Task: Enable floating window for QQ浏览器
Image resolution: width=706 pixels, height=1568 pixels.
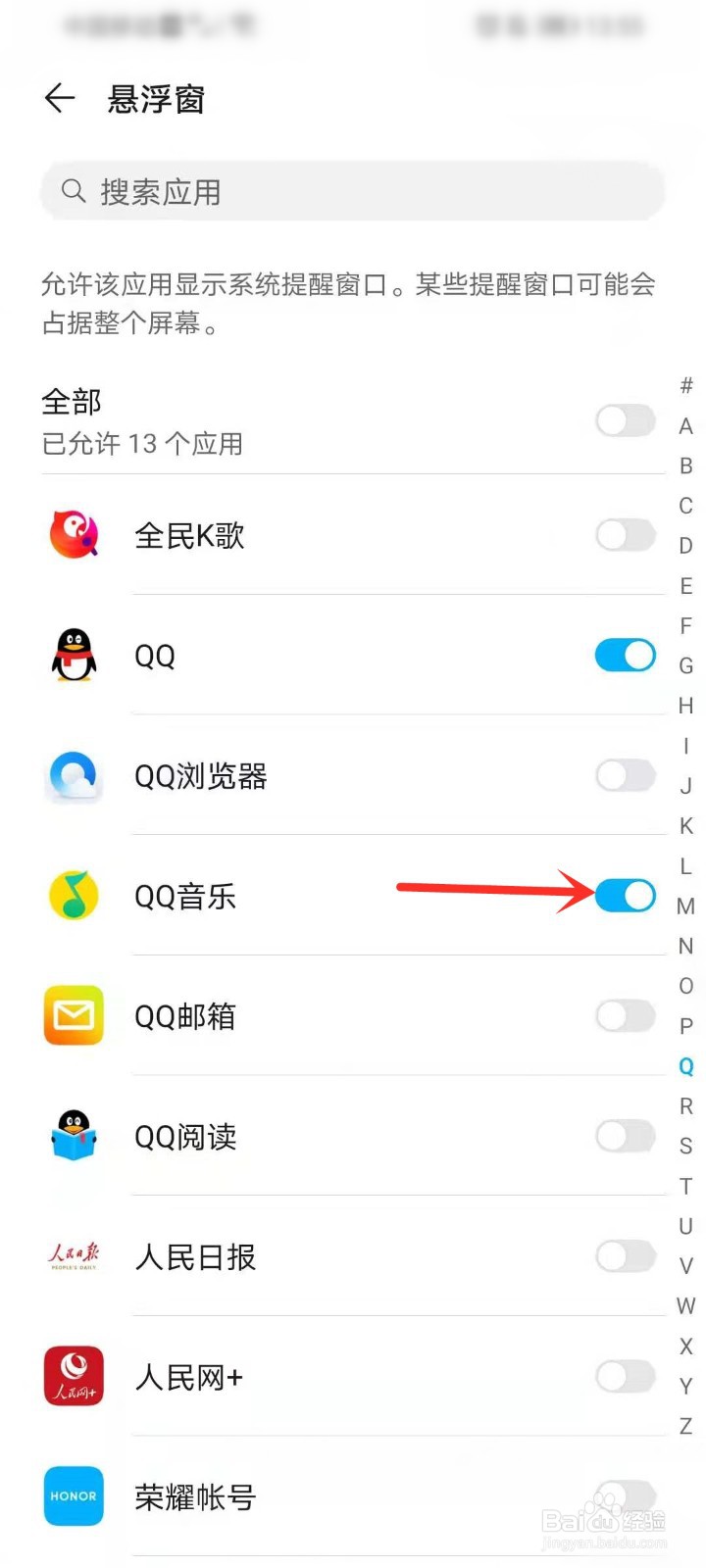Action: [625, 775]
